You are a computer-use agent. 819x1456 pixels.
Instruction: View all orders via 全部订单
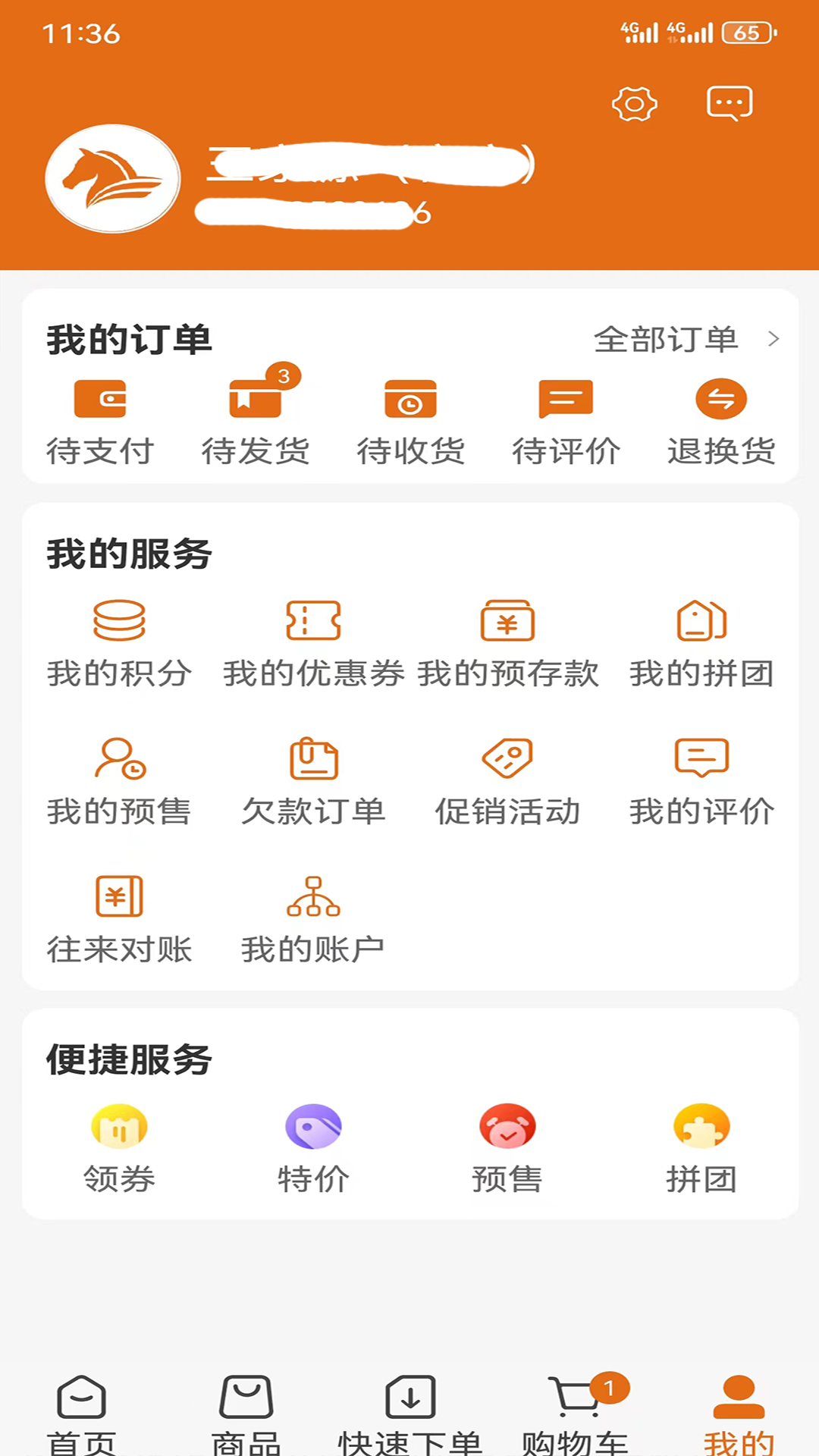click(x=686, y=339)
